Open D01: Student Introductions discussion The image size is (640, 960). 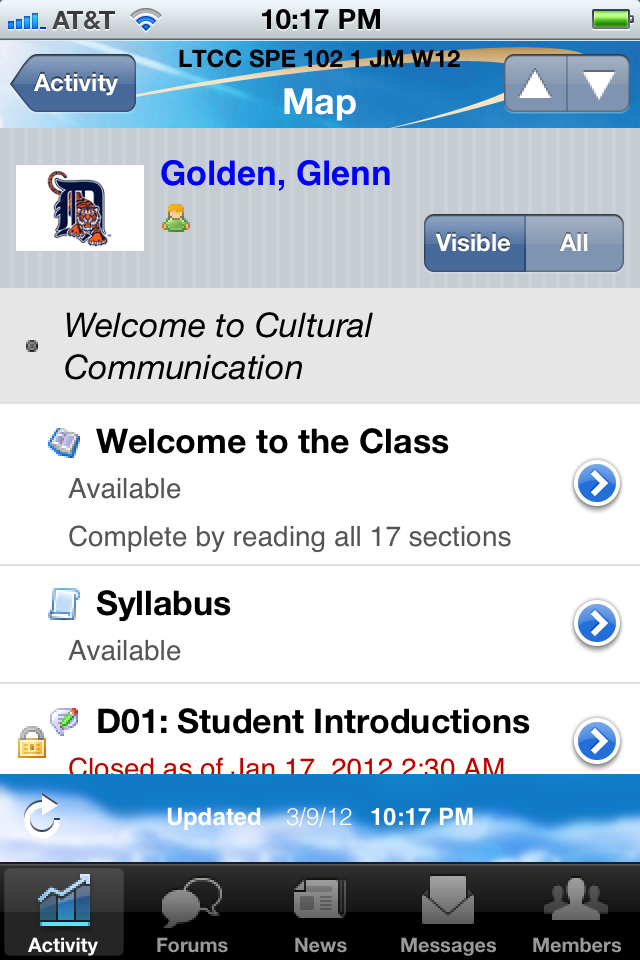click(596, 741)
